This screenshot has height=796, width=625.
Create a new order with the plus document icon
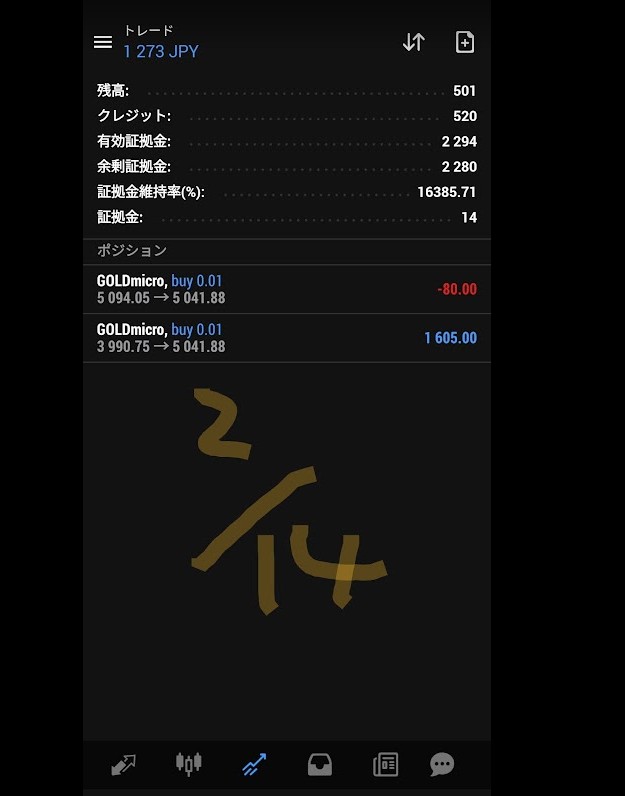point(464,42)
